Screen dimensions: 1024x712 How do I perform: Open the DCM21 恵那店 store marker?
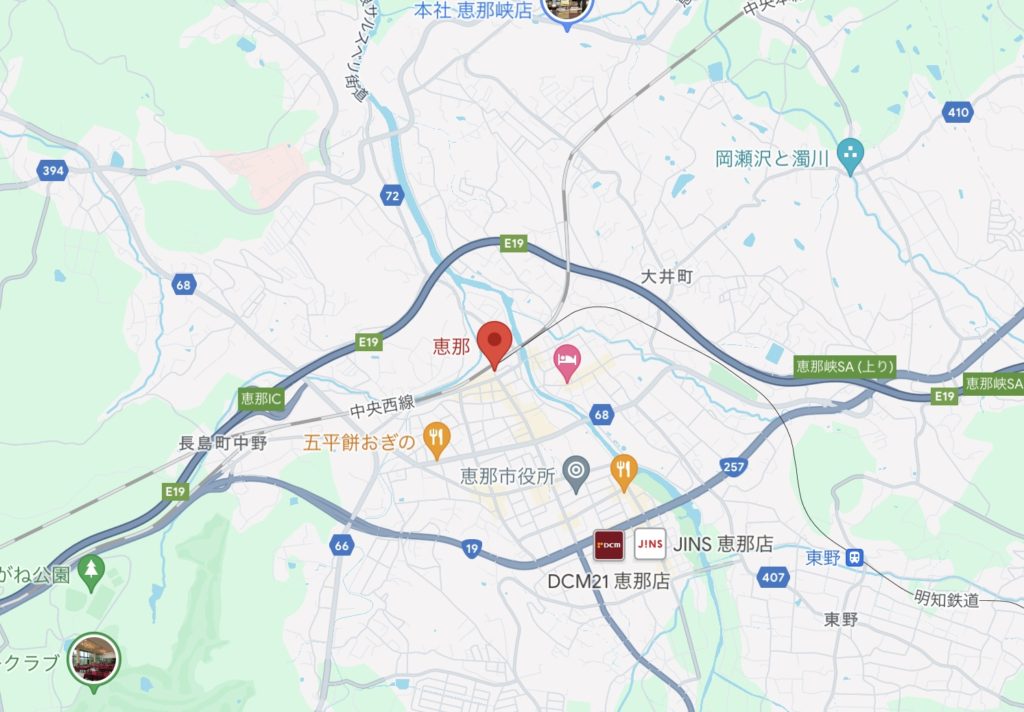609,544
